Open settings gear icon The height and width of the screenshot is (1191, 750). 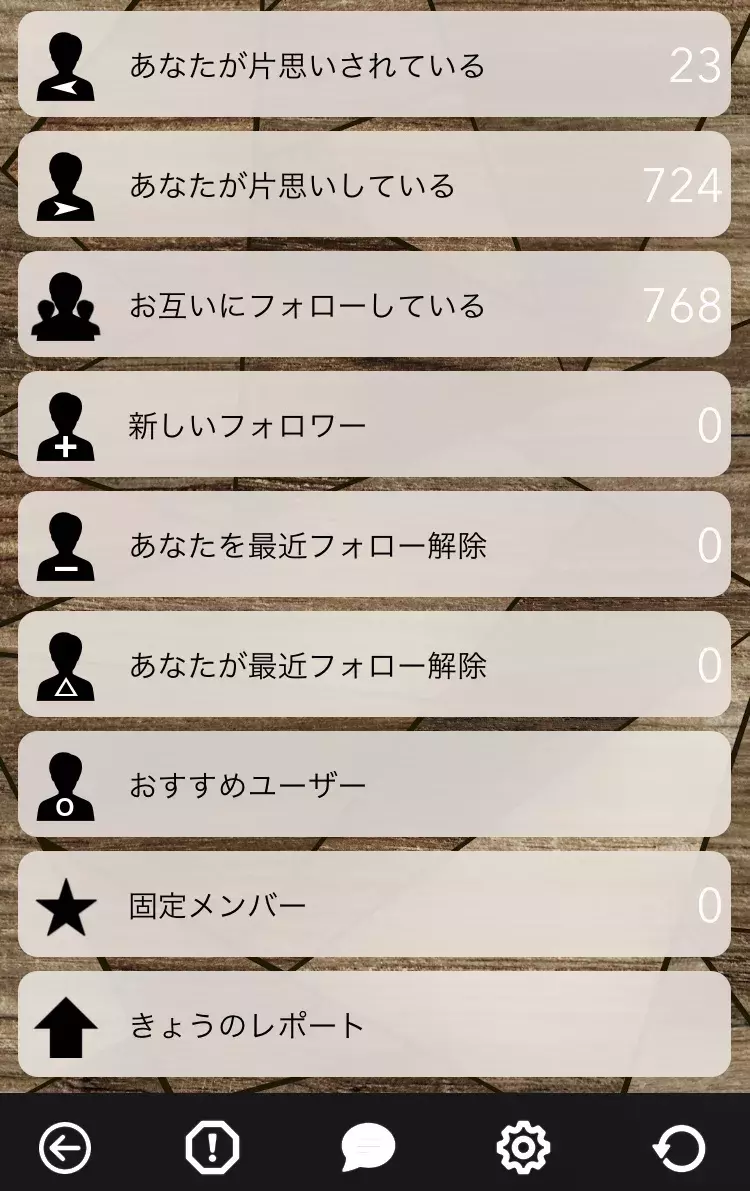(523, 1148)
